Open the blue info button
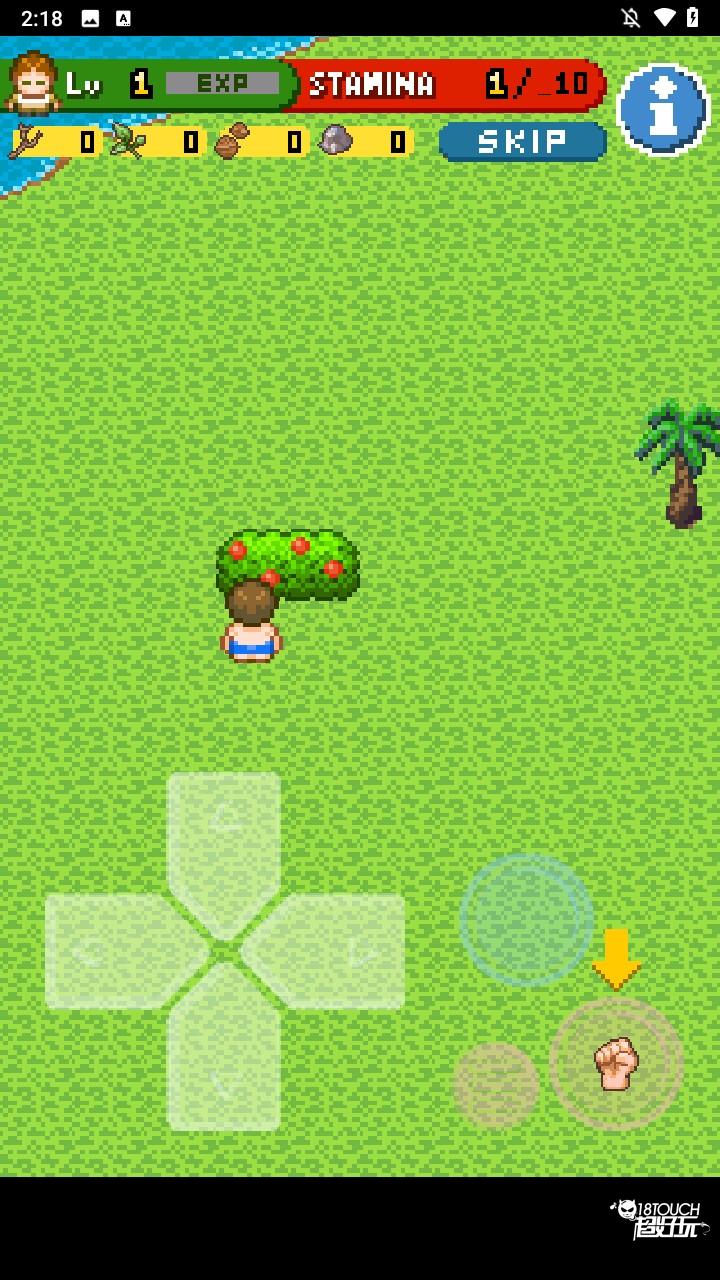Screen dimensions: 720x1280 pos(662,111)
